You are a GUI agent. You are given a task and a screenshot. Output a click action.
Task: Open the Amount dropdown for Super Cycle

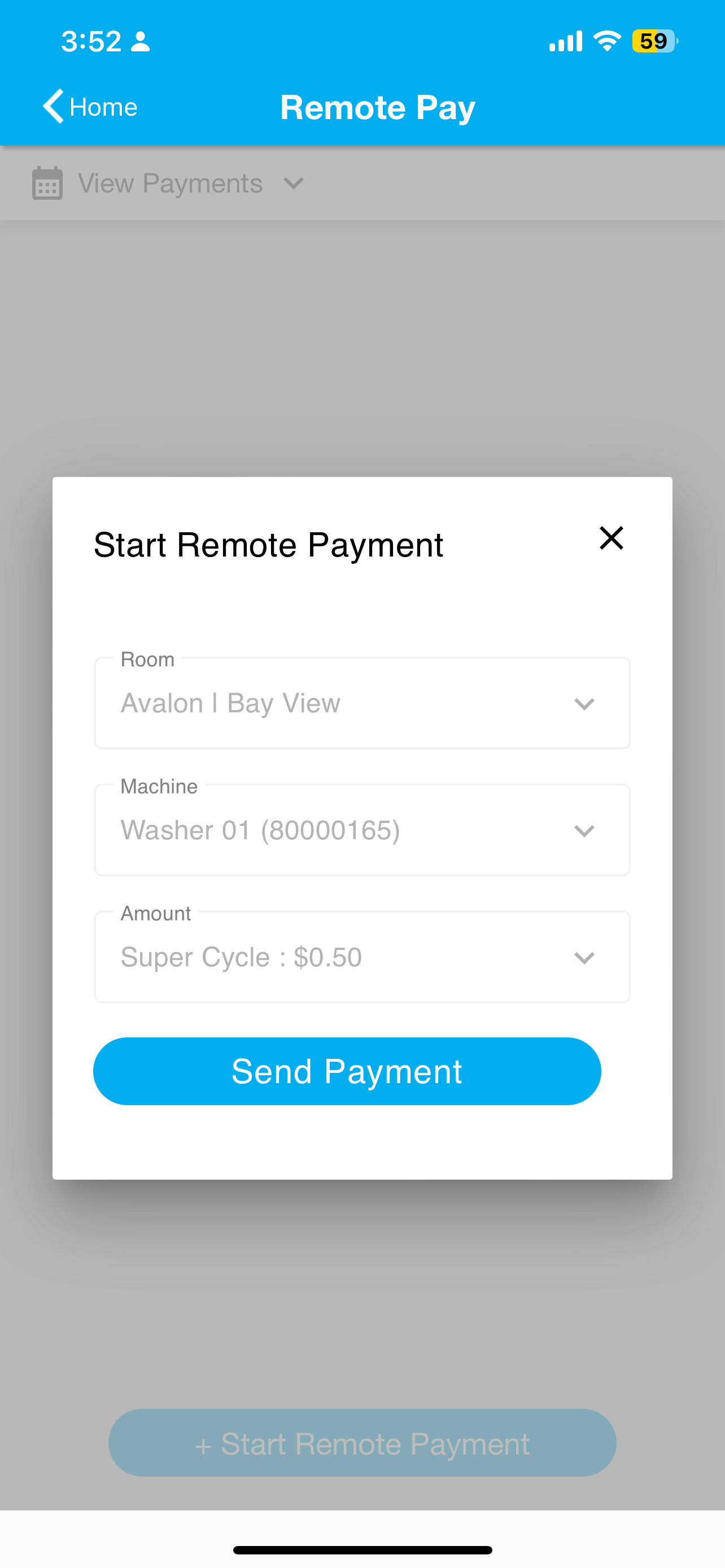pyautogui.click(x=361, y=956)
